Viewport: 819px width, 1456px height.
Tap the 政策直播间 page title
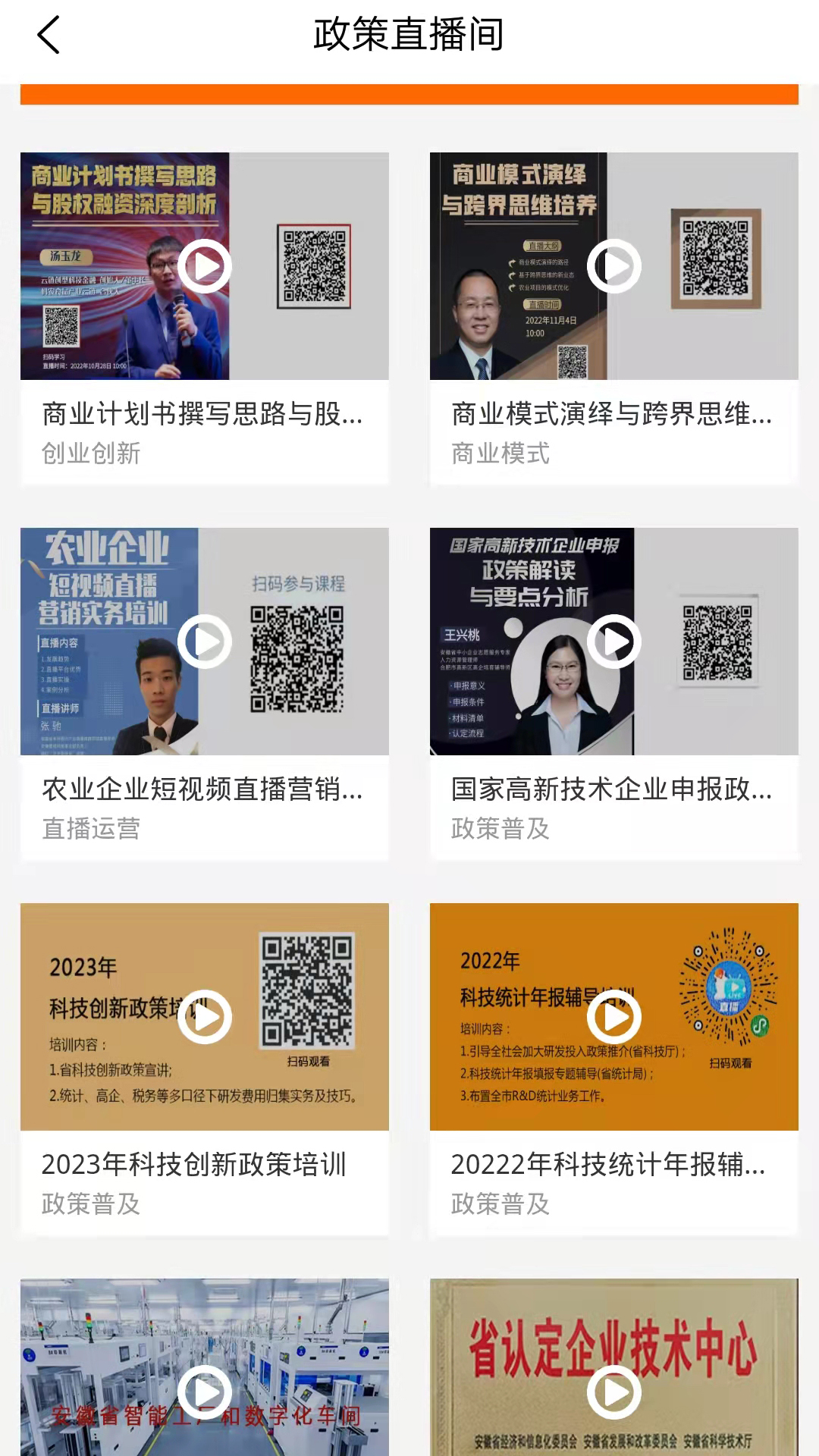(x=409, y=34)
